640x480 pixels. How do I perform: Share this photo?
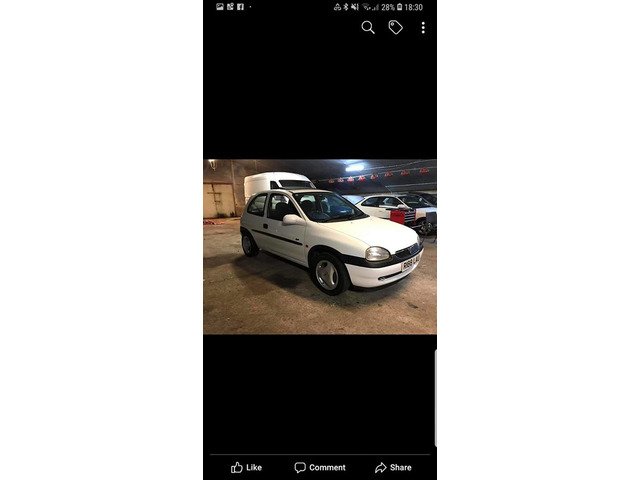(x=393, y=467)
